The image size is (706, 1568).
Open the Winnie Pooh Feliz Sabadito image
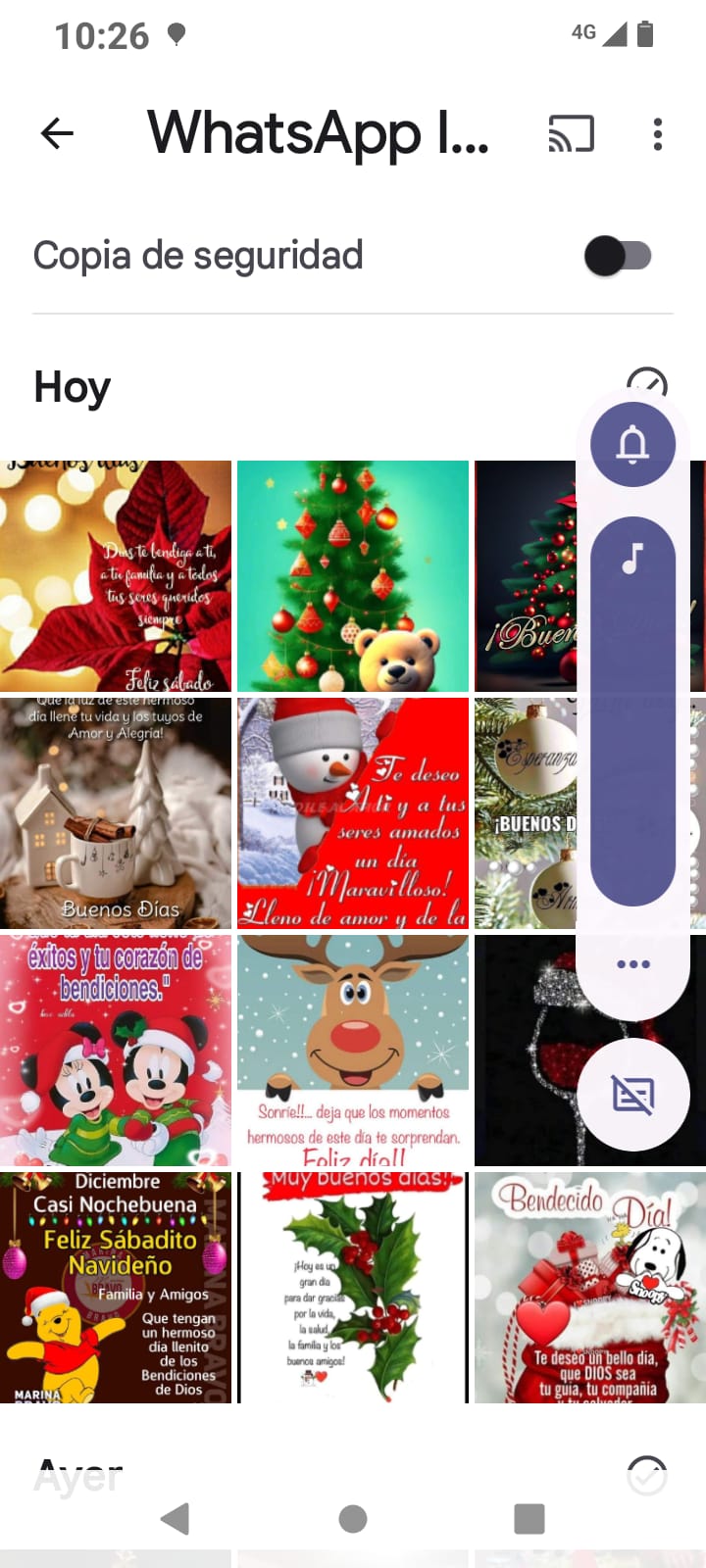tap(116, 1288)
